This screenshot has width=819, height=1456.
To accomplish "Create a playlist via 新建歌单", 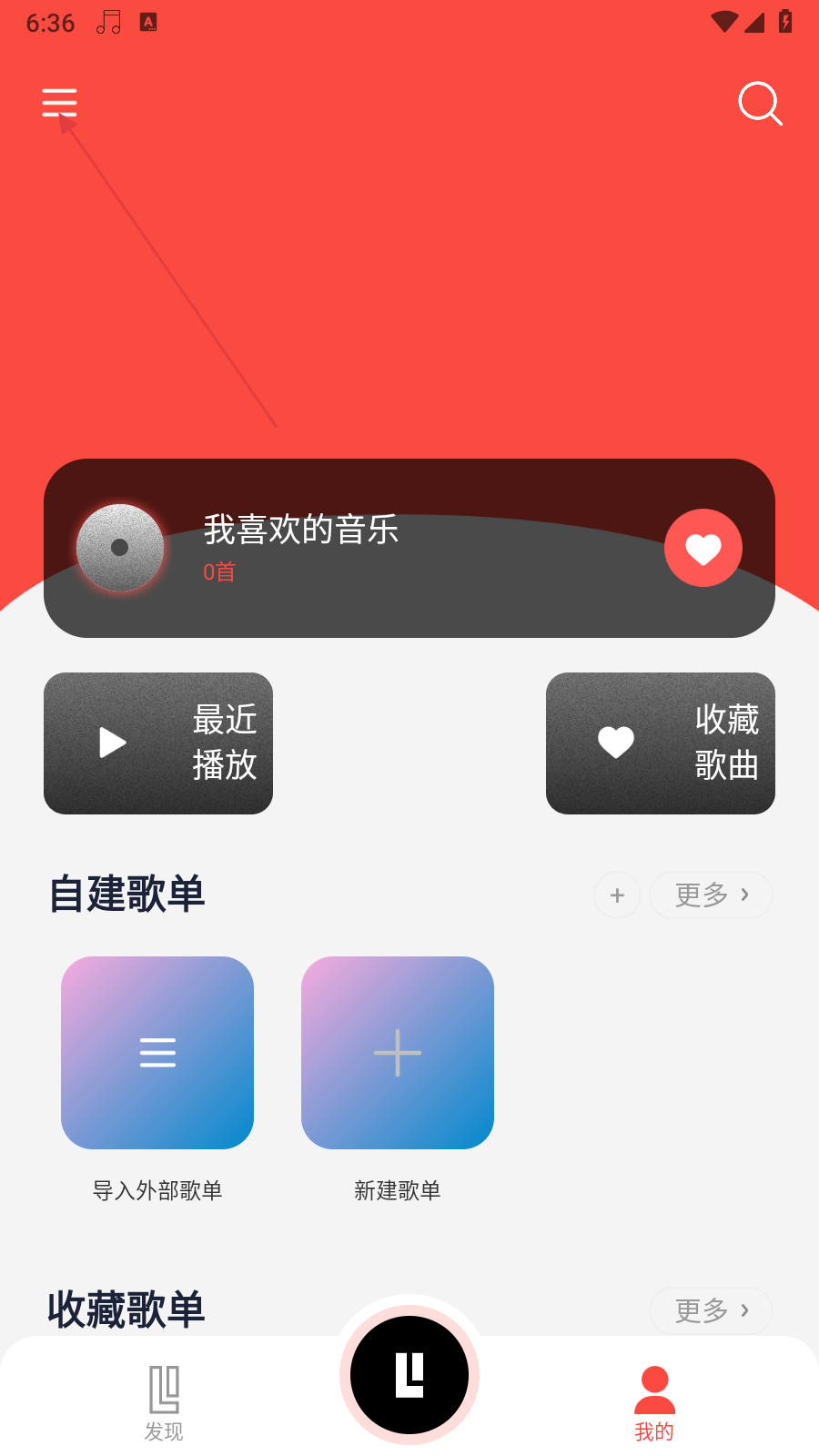I will [x=398, y=1053].
